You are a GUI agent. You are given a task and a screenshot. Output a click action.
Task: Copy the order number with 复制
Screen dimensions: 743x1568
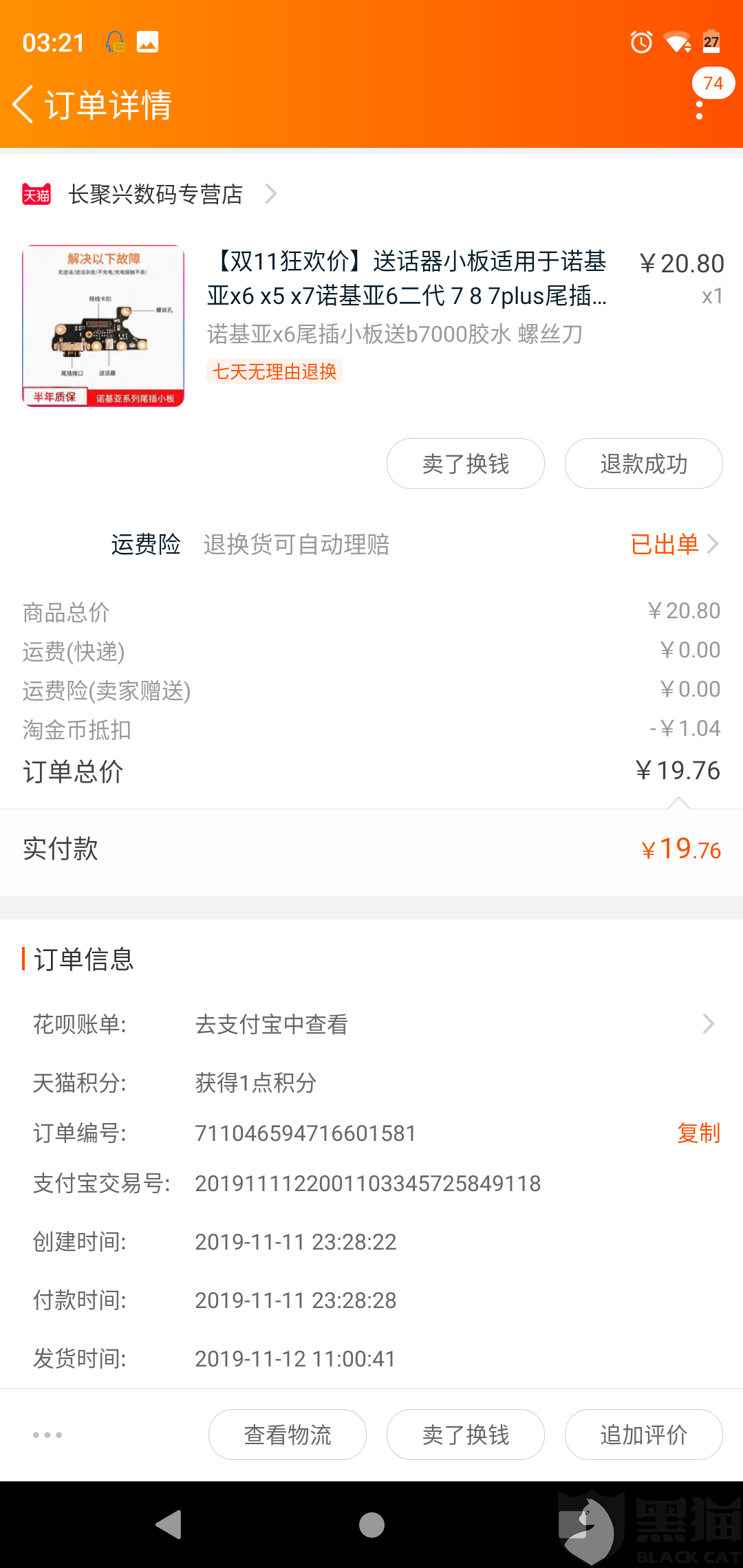click(x=698, y=1133)
